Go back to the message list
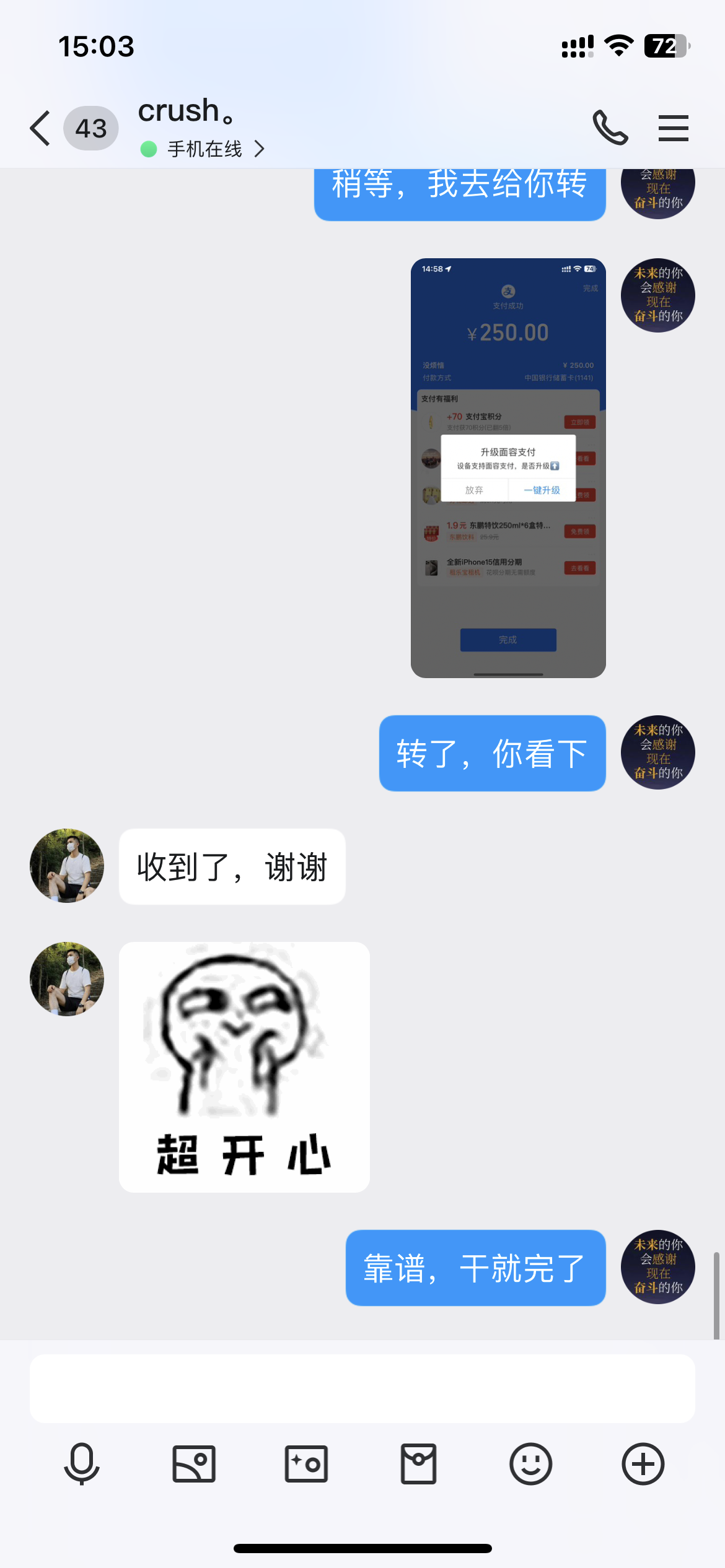725x1568 pixels. [41, 128]
